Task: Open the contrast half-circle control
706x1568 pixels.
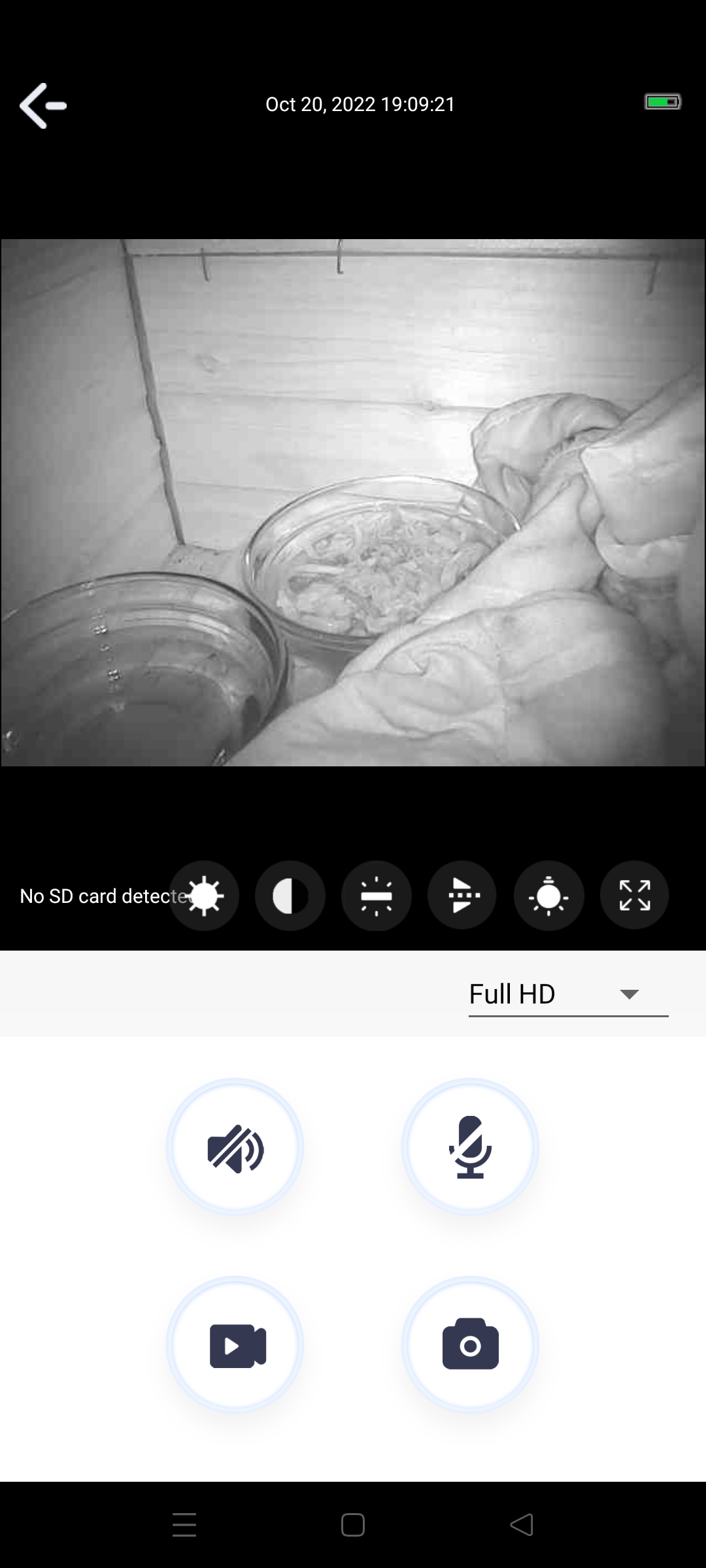Action: (x=290, y=896)
